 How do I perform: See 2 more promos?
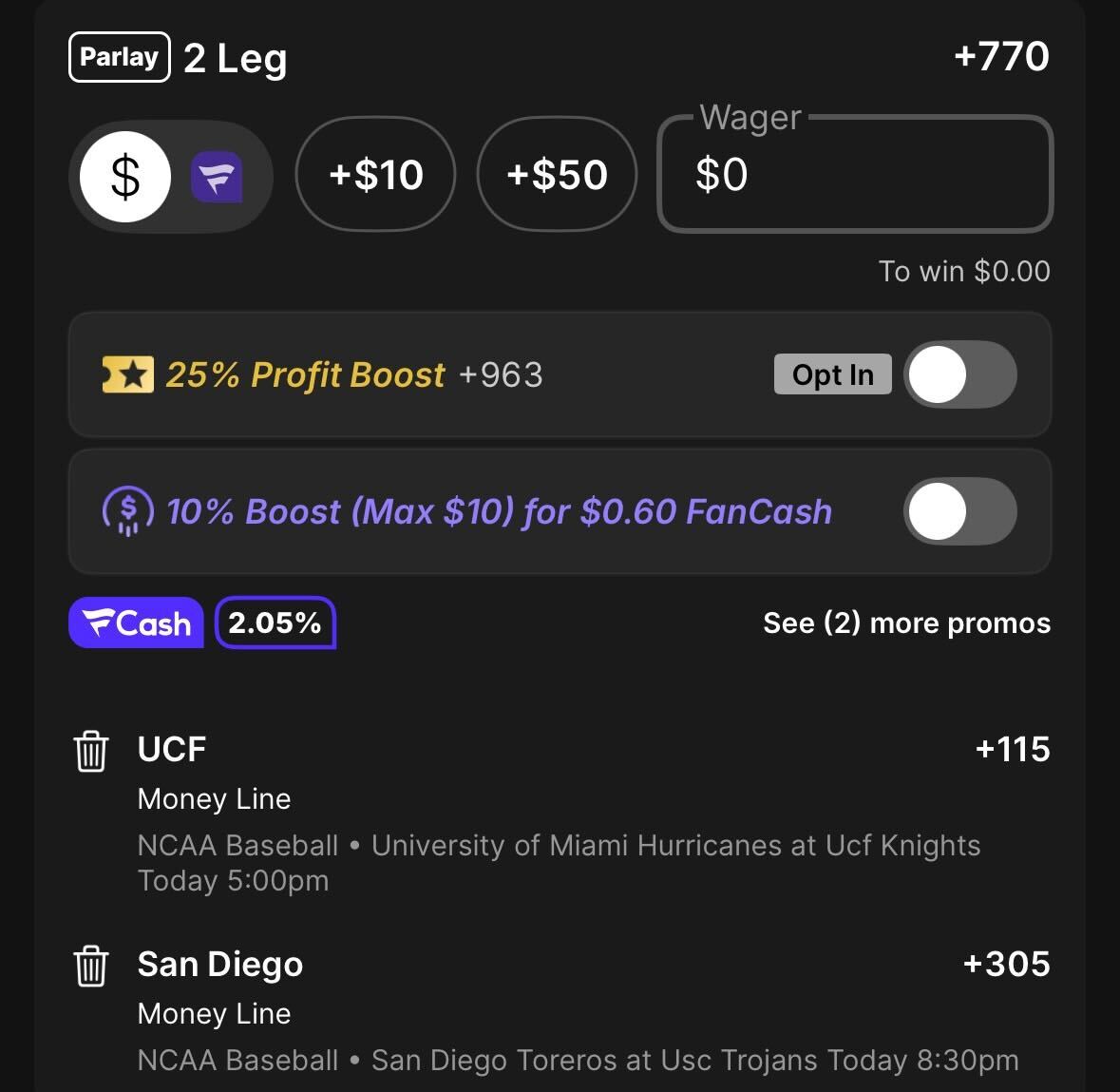[x=906, y=623]
